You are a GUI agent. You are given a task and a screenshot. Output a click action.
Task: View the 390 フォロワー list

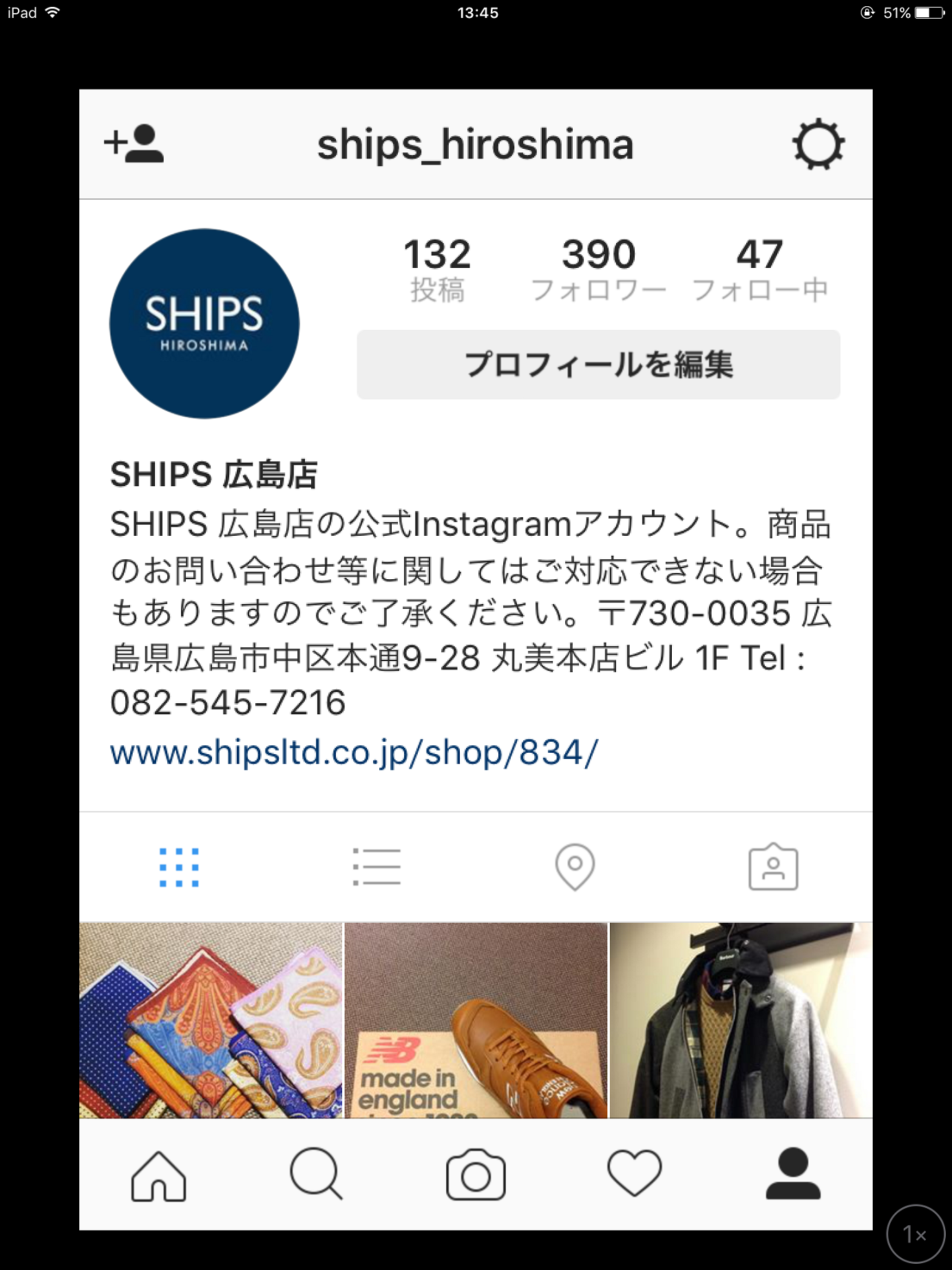598,269
